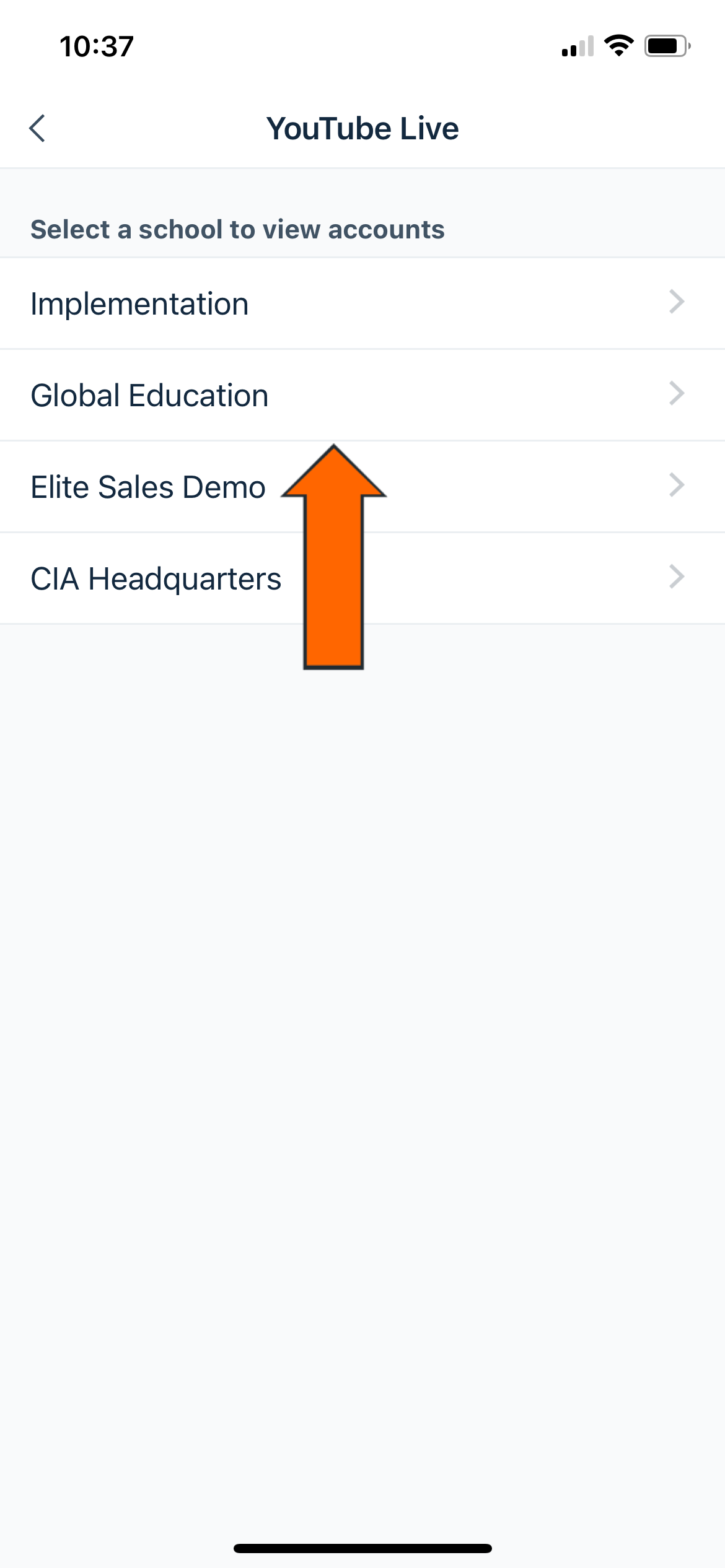View accounts for CIA Headquarters
Viewport: 725px width, 1568px height.
pyautogui.click(x=156, y=579)
